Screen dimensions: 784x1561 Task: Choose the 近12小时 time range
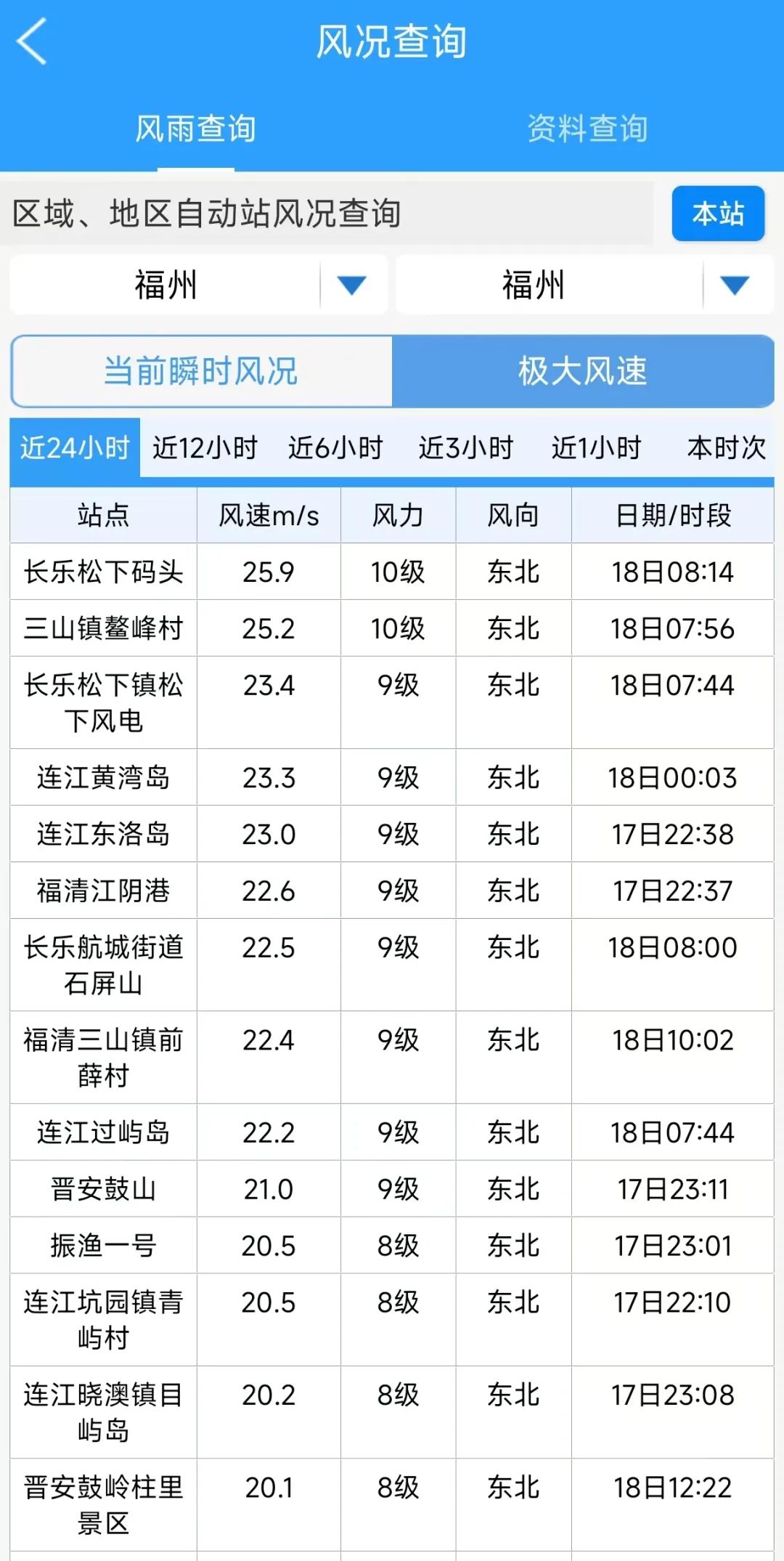pyautogui.click(x=205, y=447)
